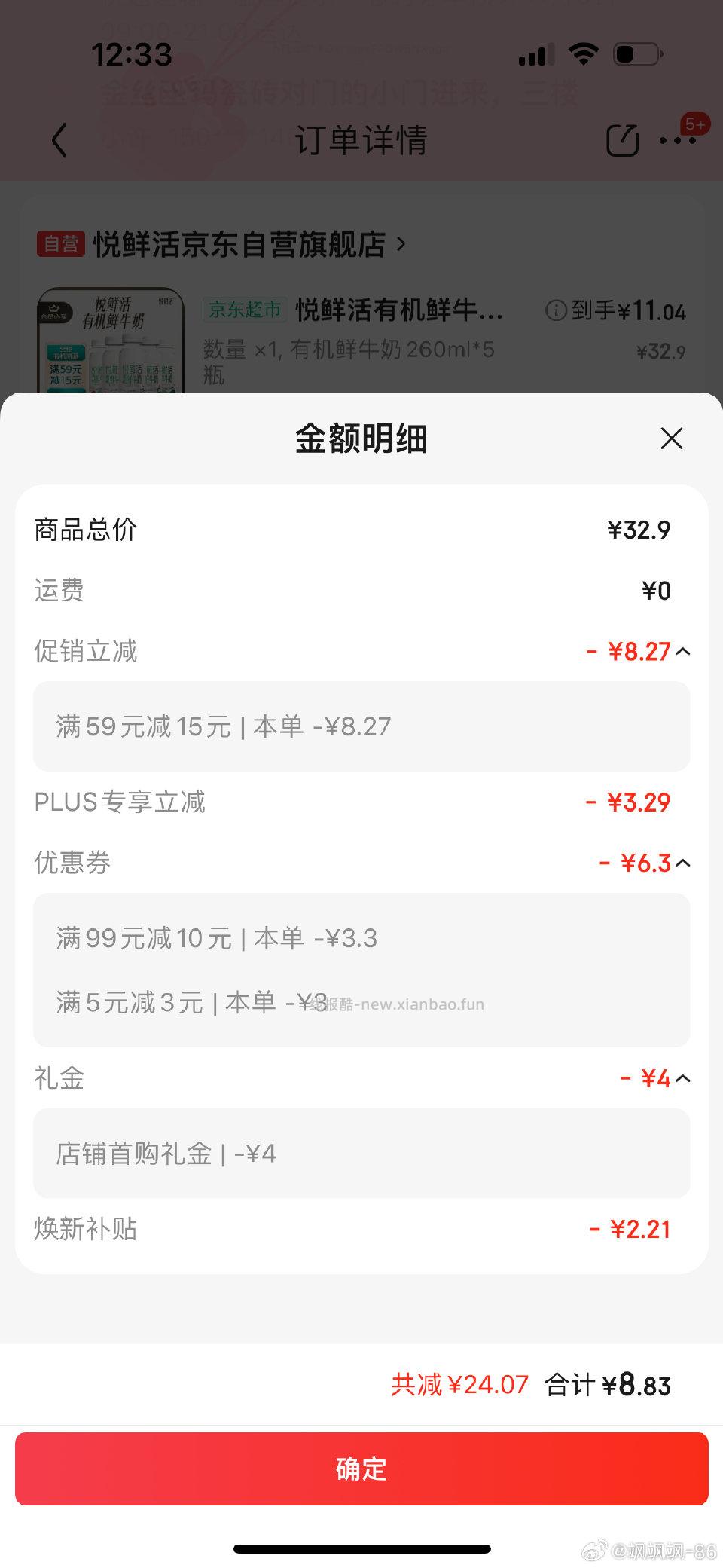Tap the 共减 ¥24.07 total savings text
This screenshot has height=1568, width=723.
point(458,1385)
